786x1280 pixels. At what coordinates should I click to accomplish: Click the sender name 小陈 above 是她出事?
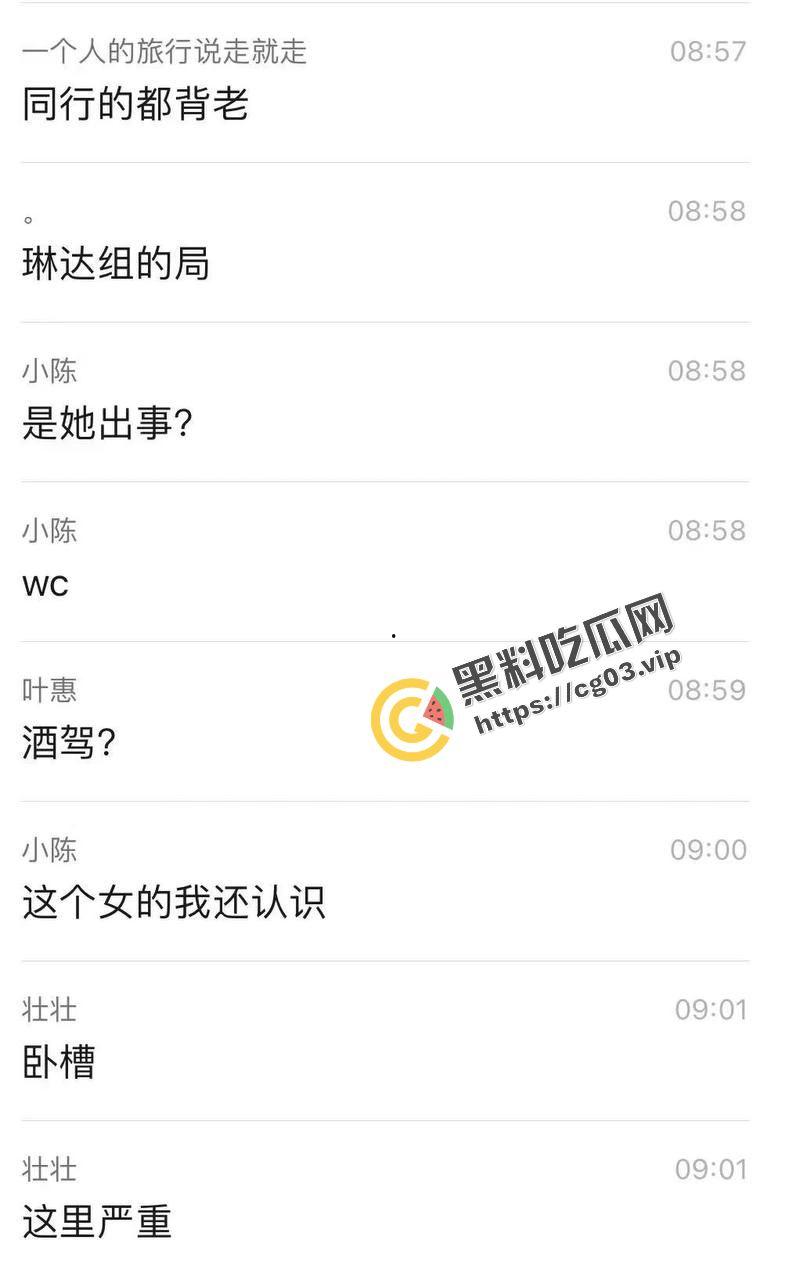pyautogui.click(x=48, y=370)
